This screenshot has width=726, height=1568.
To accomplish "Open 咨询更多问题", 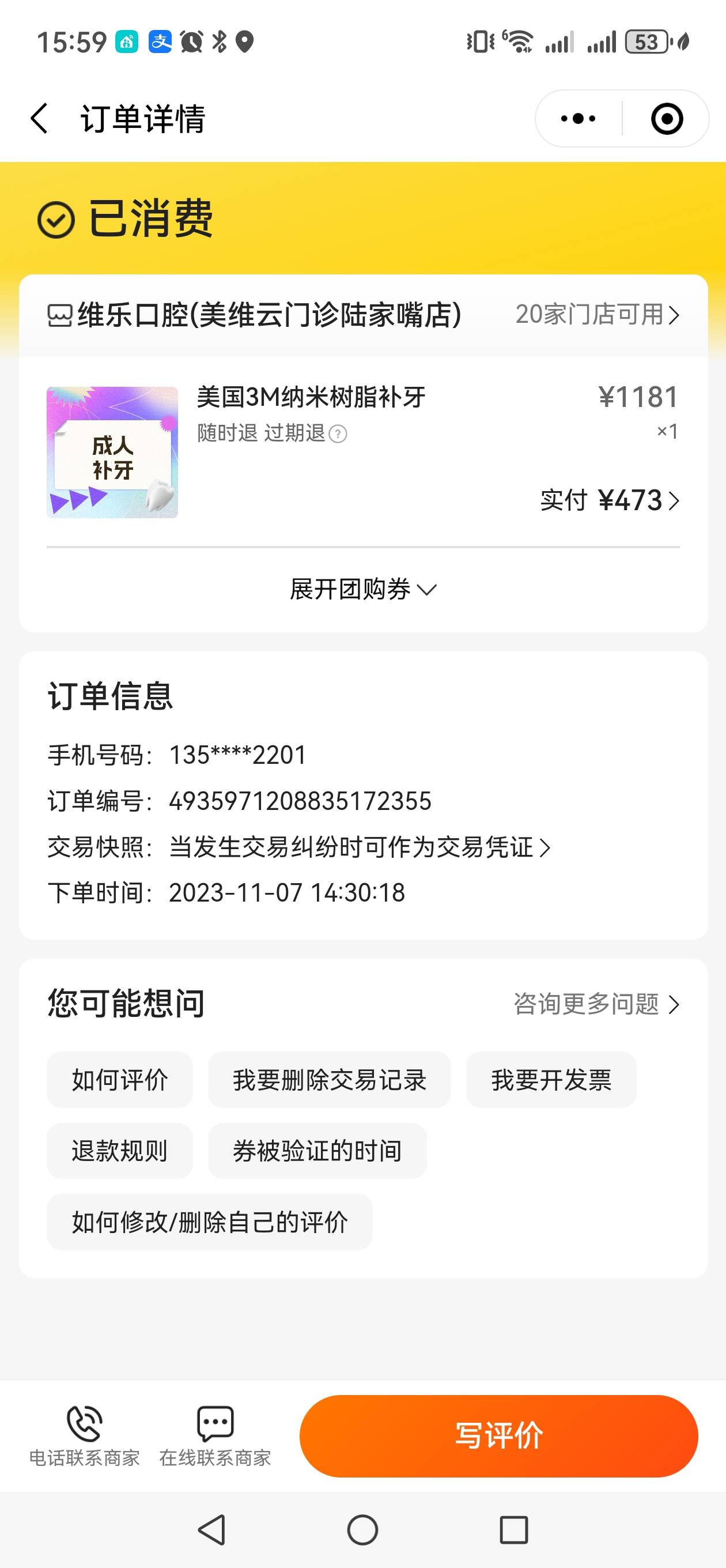I will pos(596,1004).
